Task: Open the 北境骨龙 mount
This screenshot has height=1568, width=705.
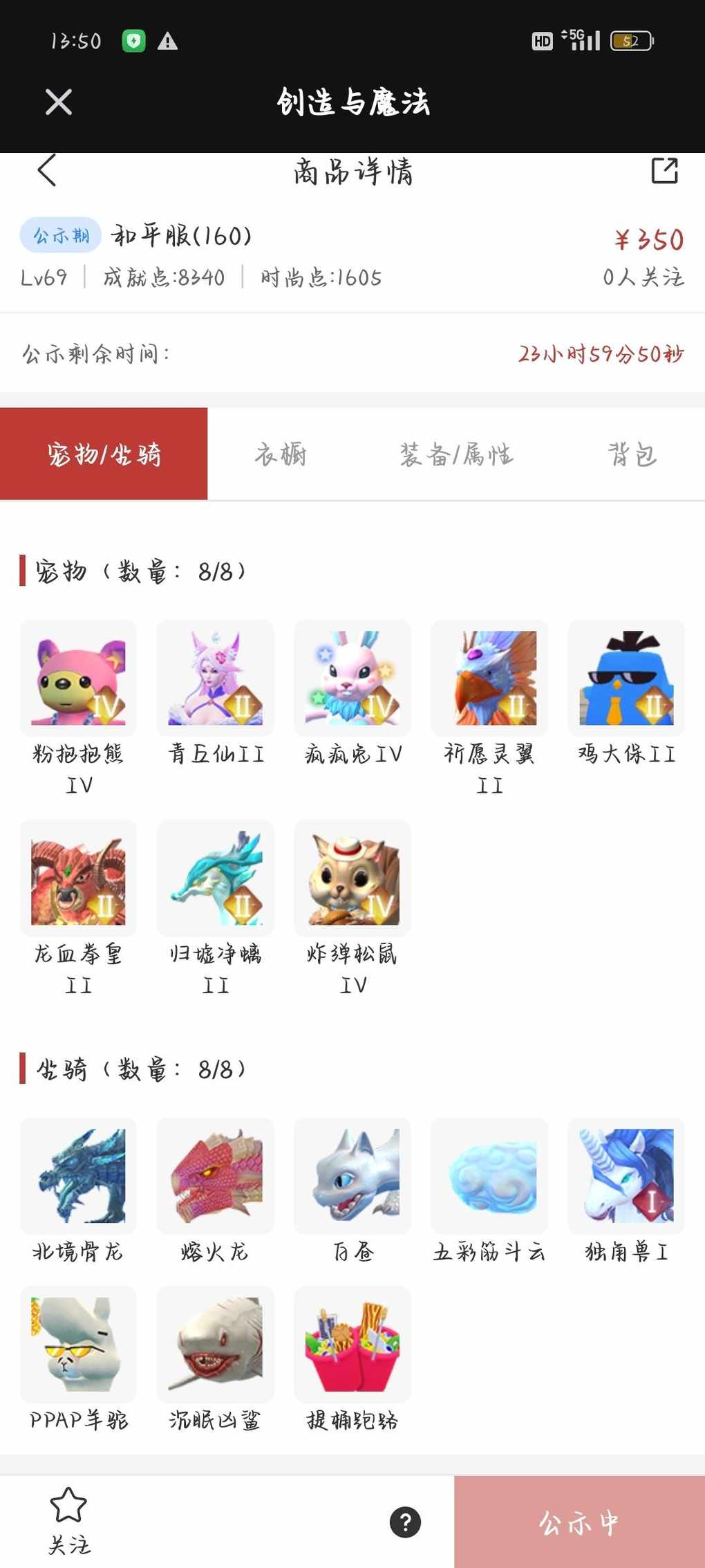Action: pos(78,1176)
